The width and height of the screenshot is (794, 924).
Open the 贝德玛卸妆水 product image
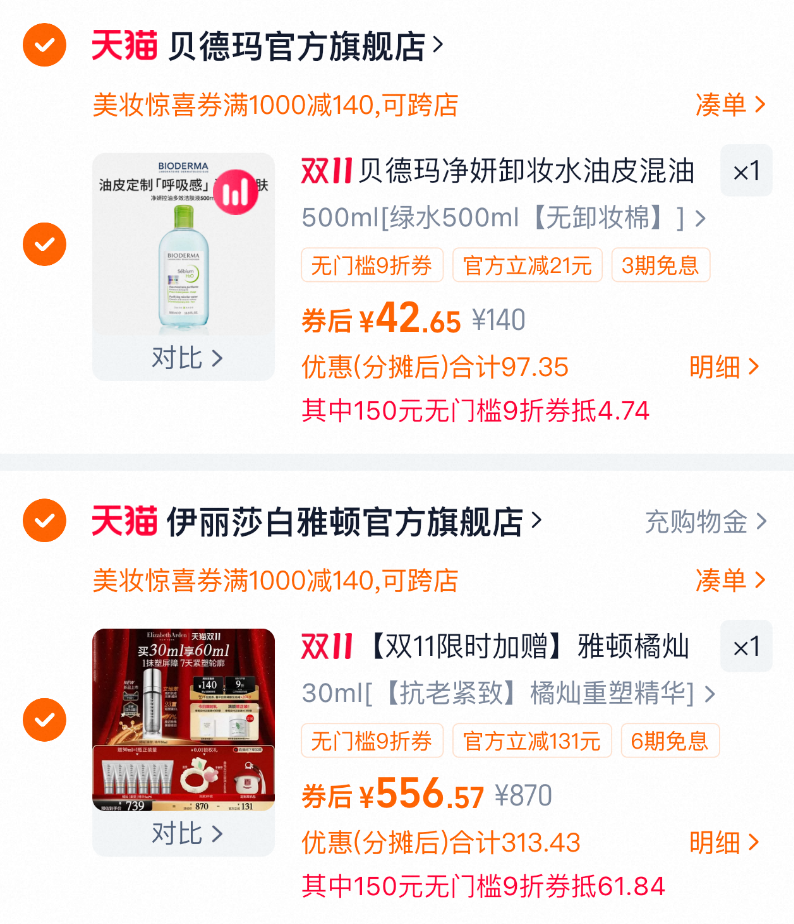[x=183, y=245]
